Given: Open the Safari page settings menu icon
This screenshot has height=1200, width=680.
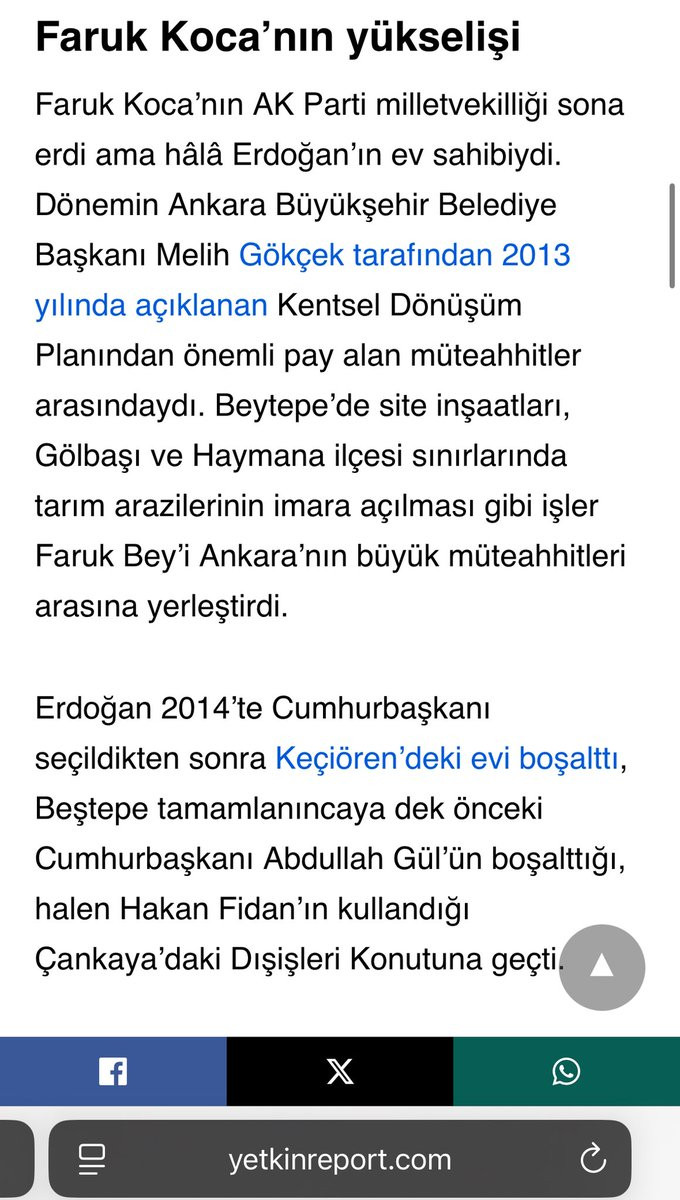Looking at the screenshot, I should [92, 1160].
